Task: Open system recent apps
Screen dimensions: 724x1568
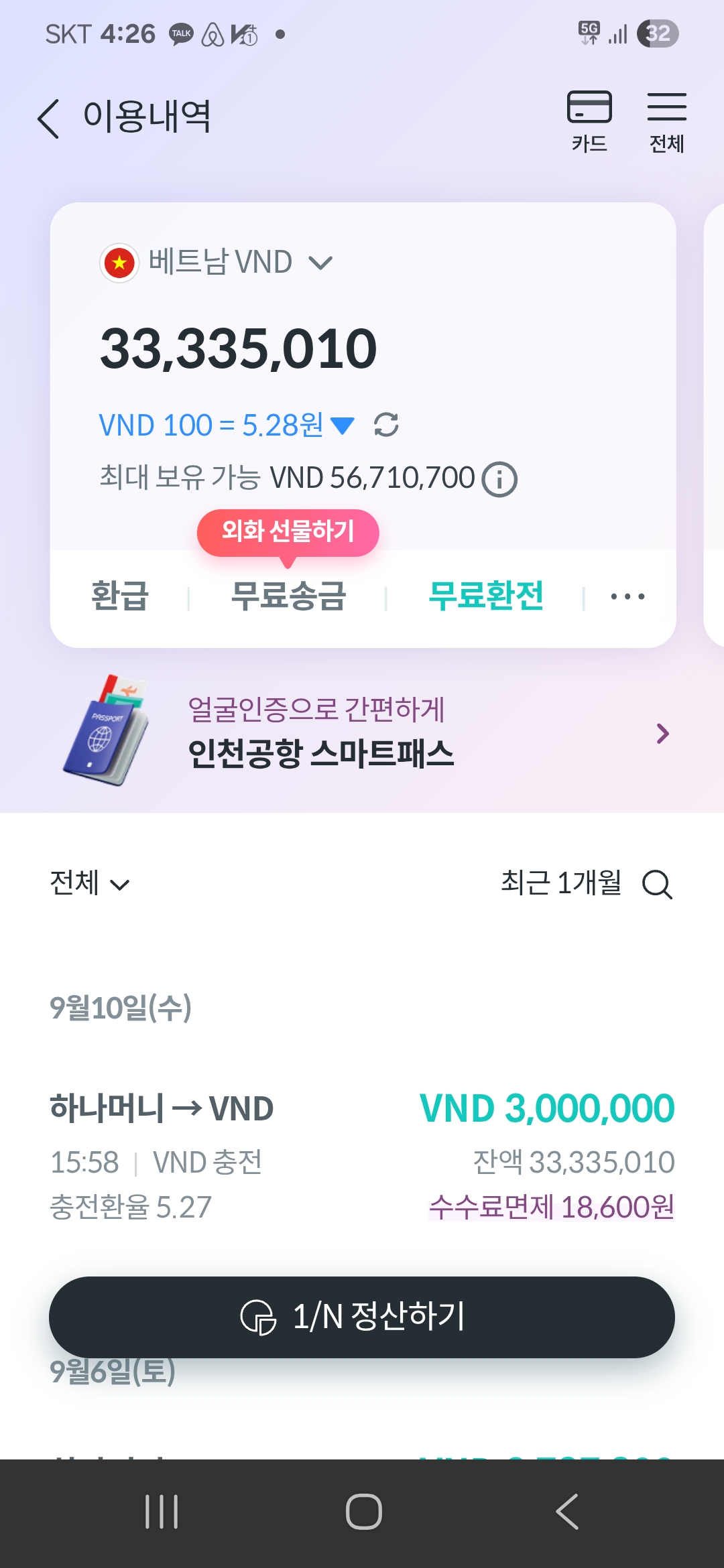Action: [x=162, y=1512]
